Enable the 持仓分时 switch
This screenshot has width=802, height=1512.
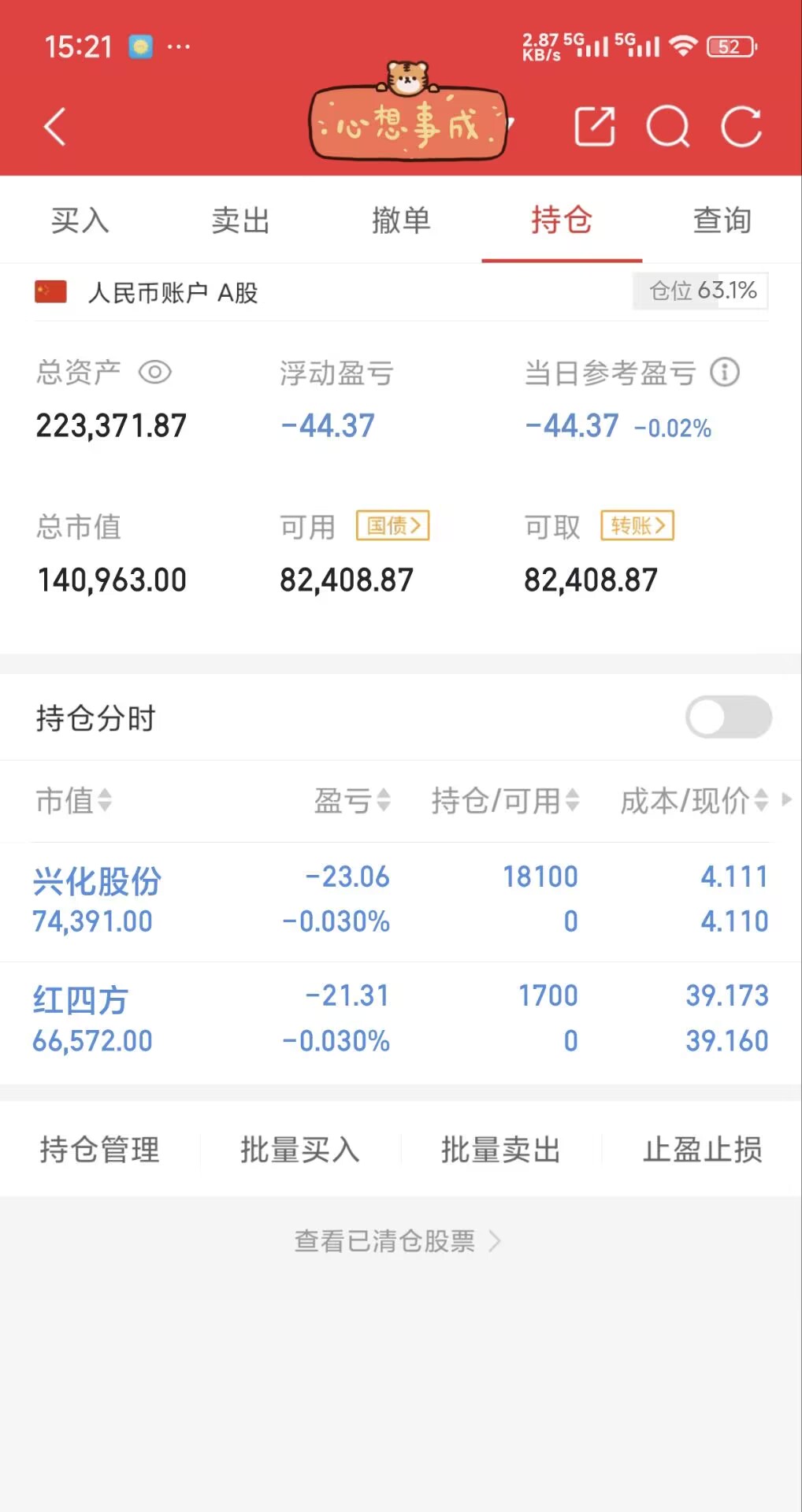(728, 717)
